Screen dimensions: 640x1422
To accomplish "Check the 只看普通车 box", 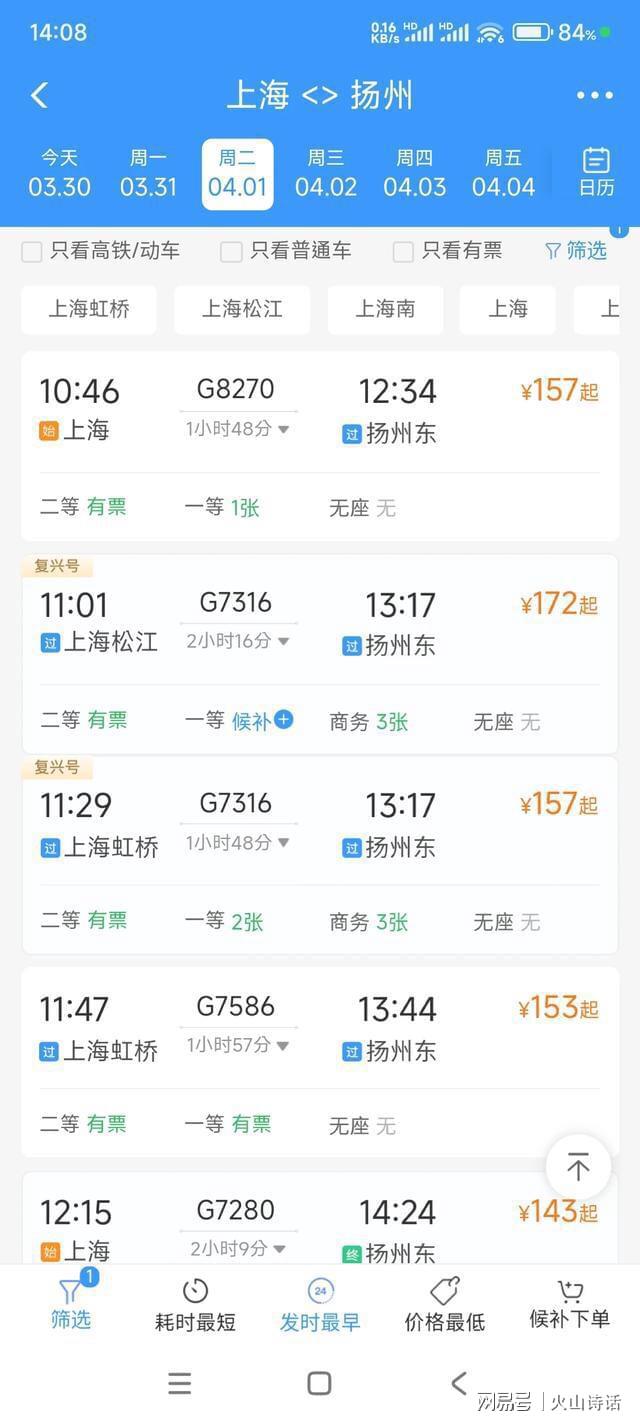I will click(231, 251).
